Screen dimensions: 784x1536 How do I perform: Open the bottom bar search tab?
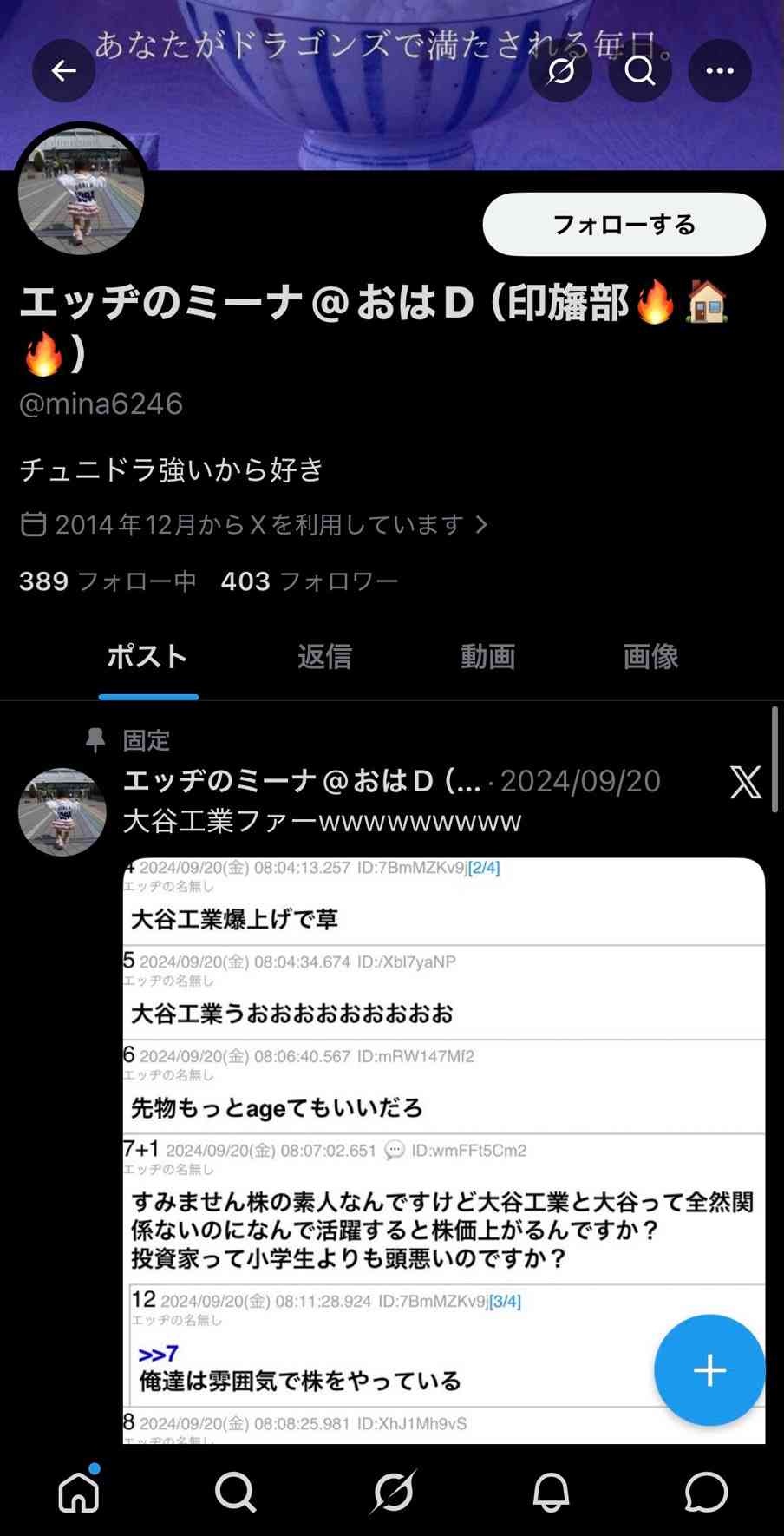235,1493
